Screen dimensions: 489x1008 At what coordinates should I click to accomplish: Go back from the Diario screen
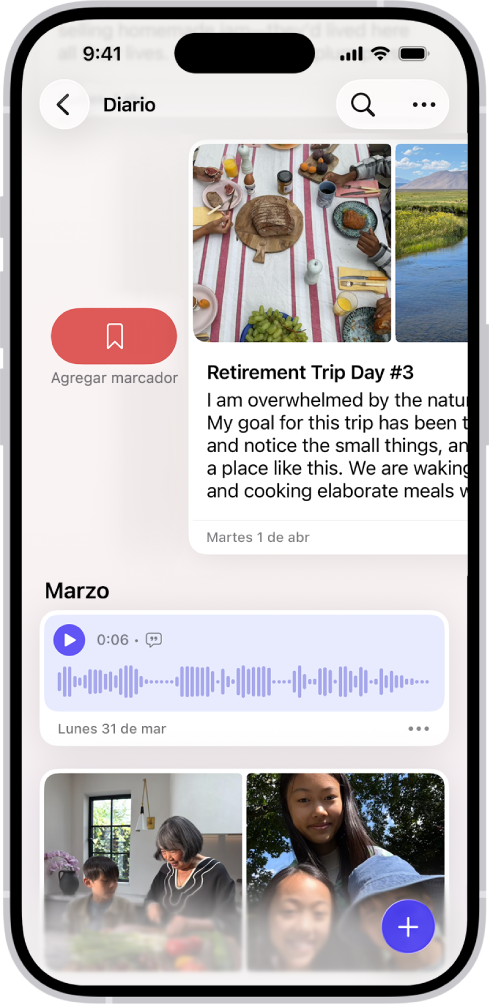(x=64, y=105)
